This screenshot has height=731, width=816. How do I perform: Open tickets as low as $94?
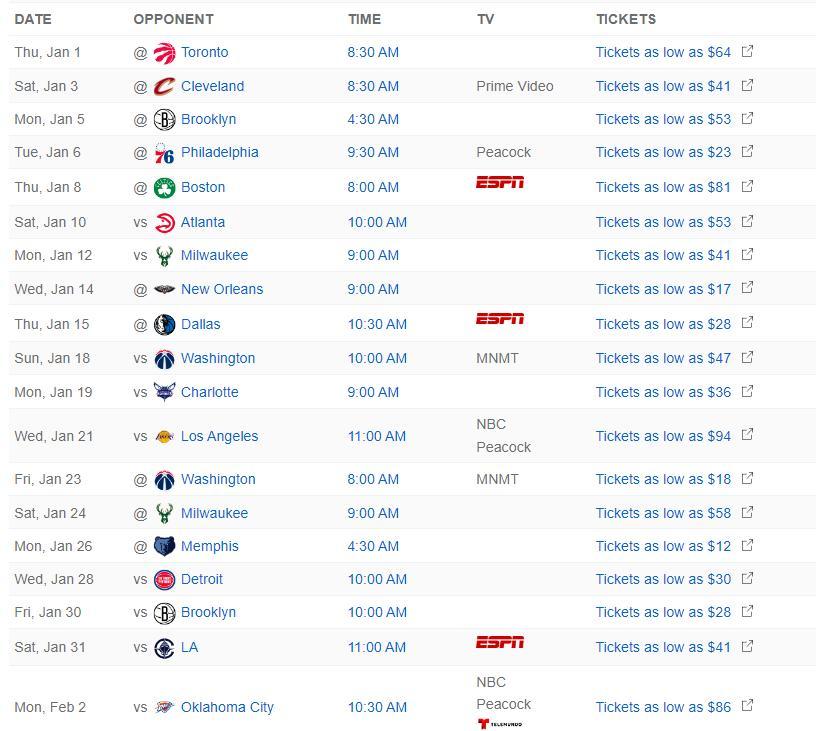(663, 436)
